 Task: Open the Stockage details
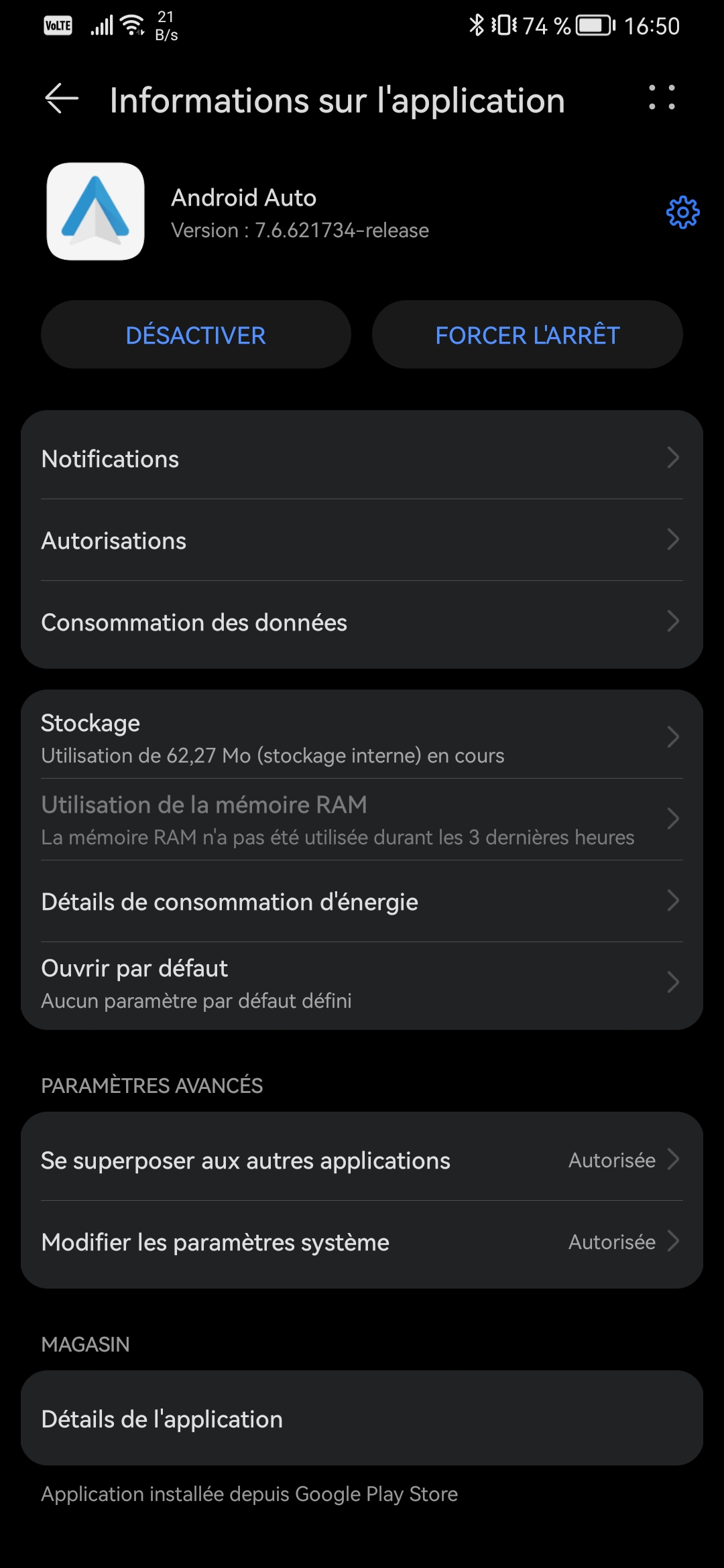[x=362, y=738]
